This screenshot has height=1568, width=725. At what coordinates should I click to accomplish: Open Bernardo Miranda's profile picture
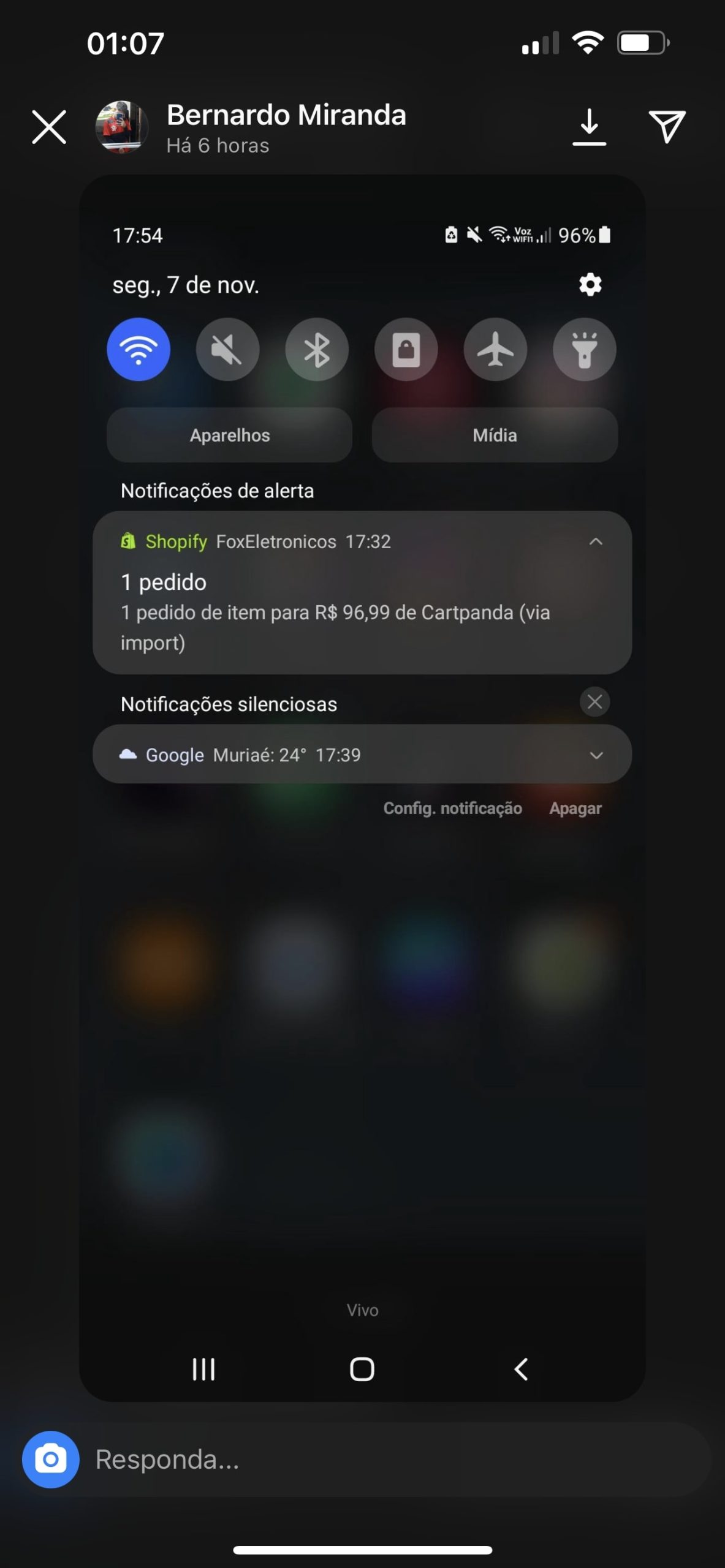coord(122,127)
